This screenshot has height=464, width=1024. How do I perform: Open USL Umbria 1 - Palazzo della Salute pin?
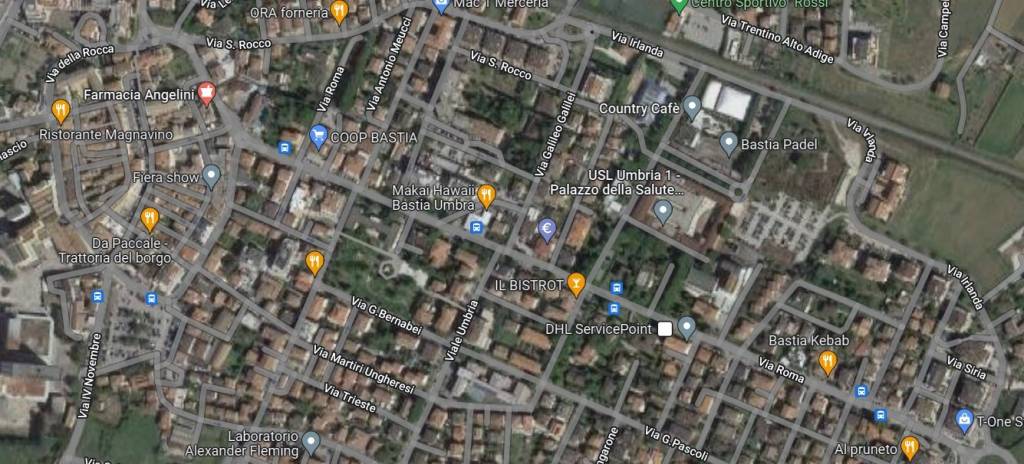coord(662,211)
